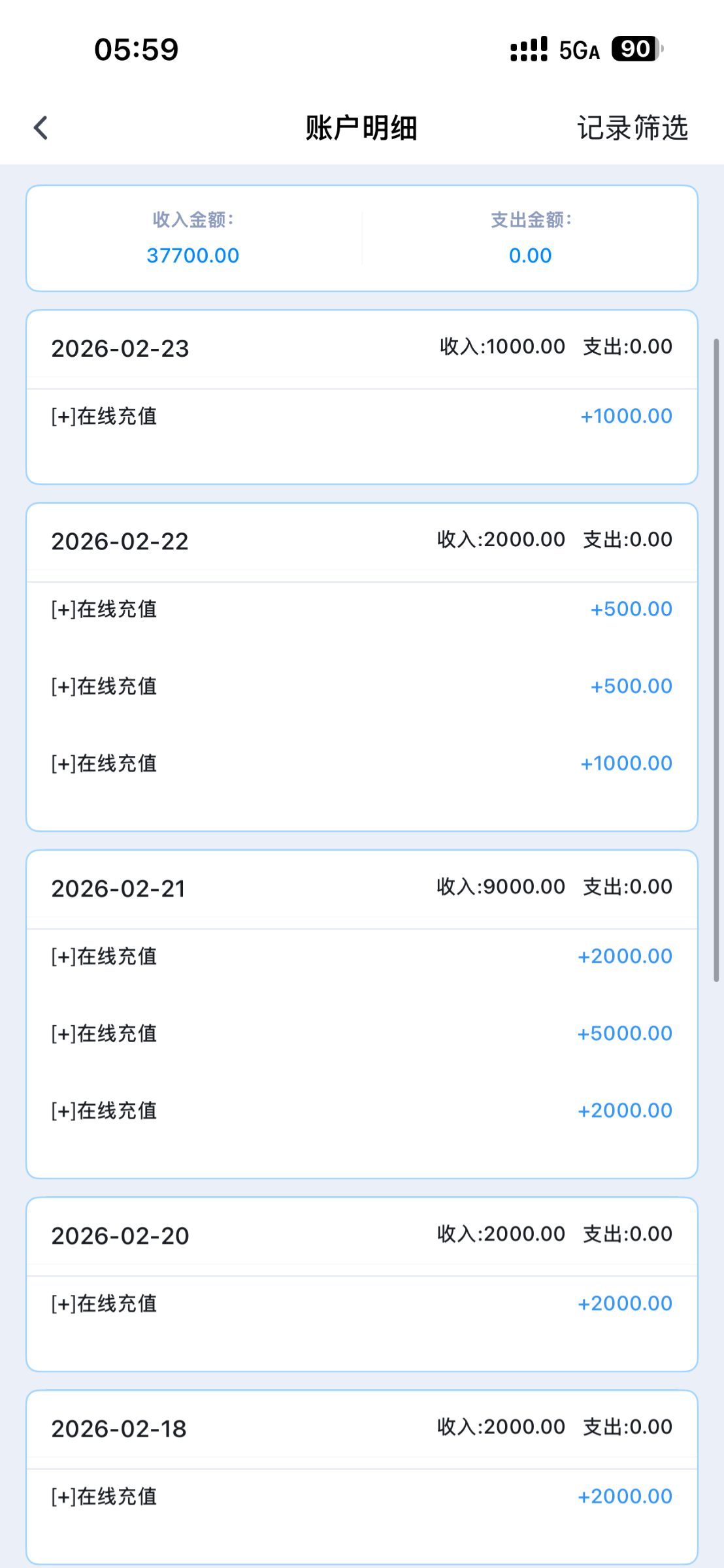The height and width of the screenshot is (1568, 724).
Task: Tap the 收入金额 total 37700.00
Action: tap(193, 255)
